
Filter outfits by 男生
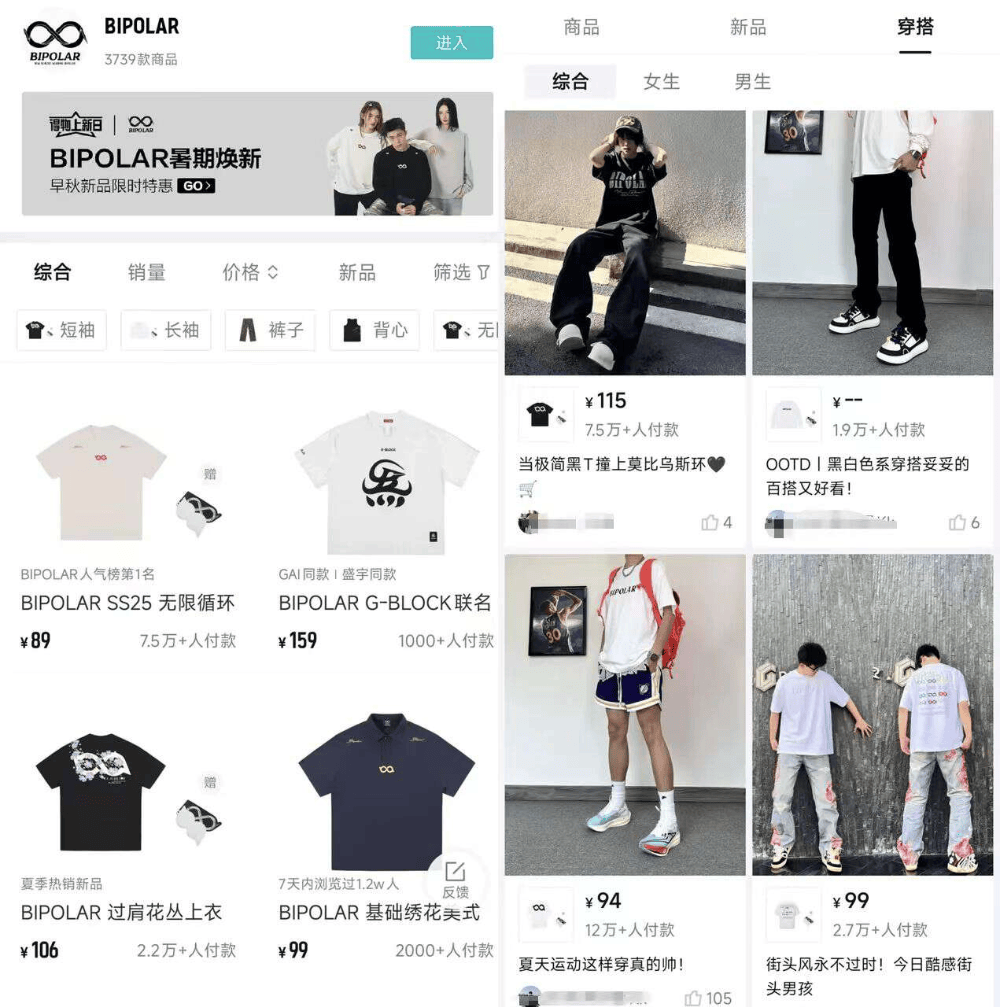pyautogui.click(x=752, y=82)
